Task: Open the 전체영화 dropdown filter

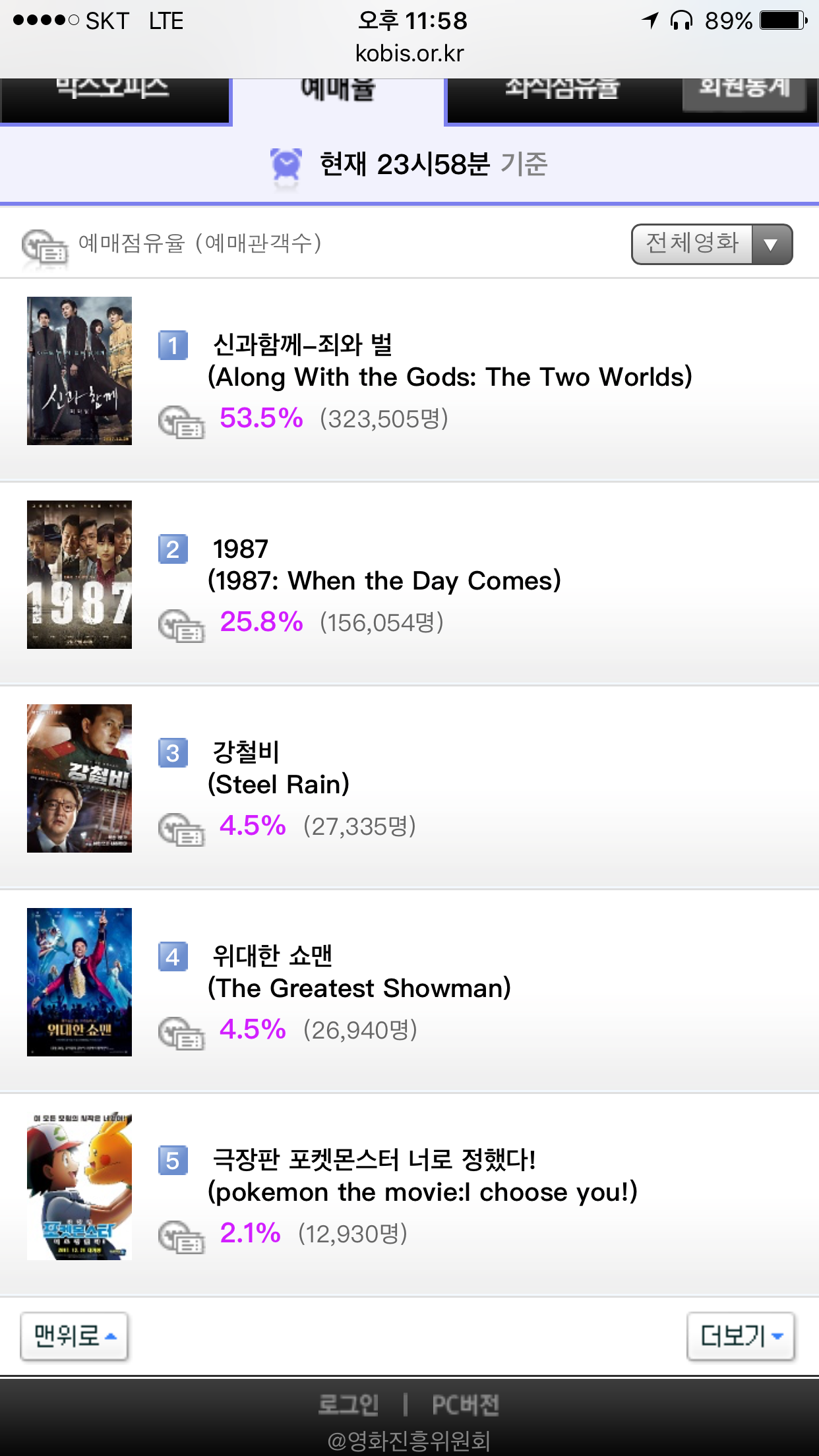Action: (712, 244)
